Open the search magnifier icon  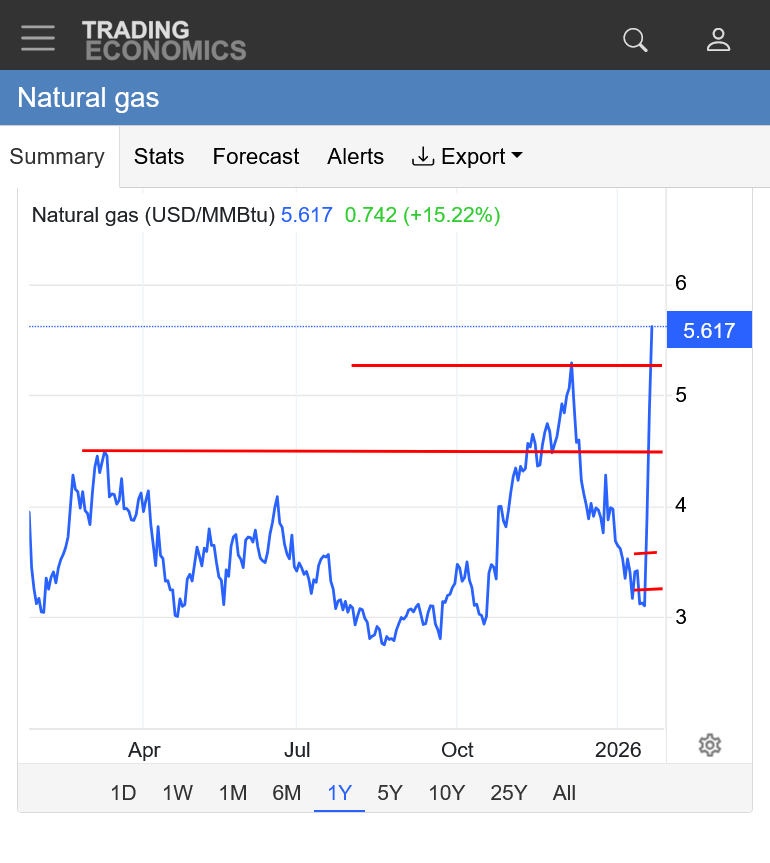pyautogui.click(x=635, y=40)
